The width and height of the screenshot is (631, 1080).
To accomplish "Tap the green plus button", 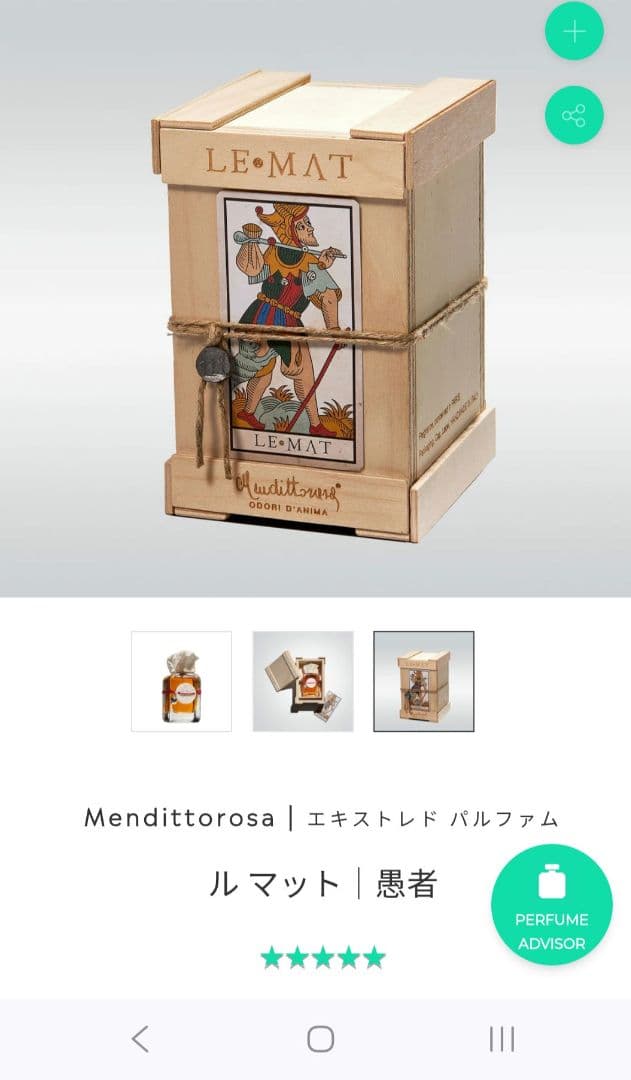I will pyautogui.click(x=574, y=32).
